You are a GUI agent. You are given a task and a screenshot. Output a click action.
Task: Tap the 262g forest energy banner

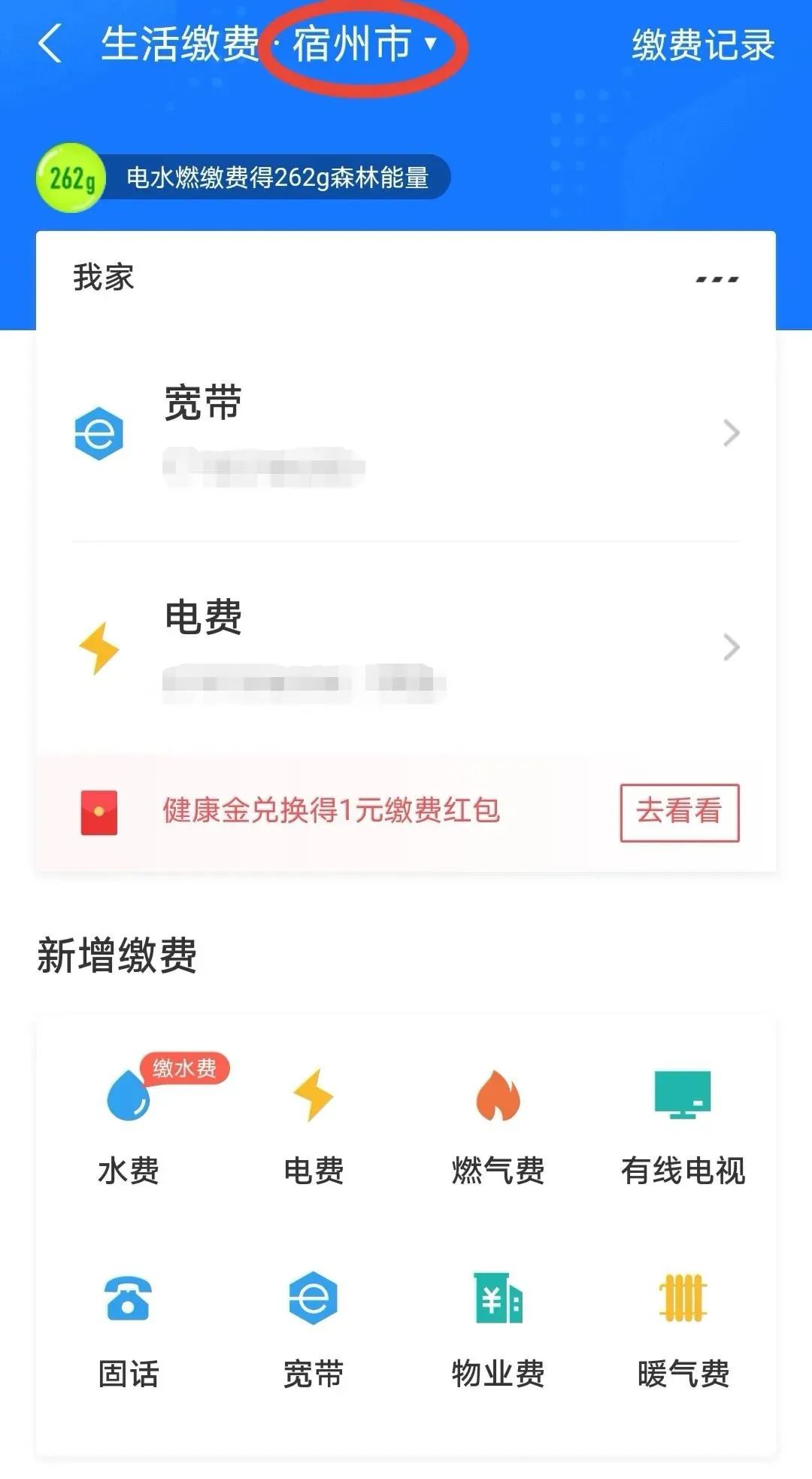click(x=244, y=178)
